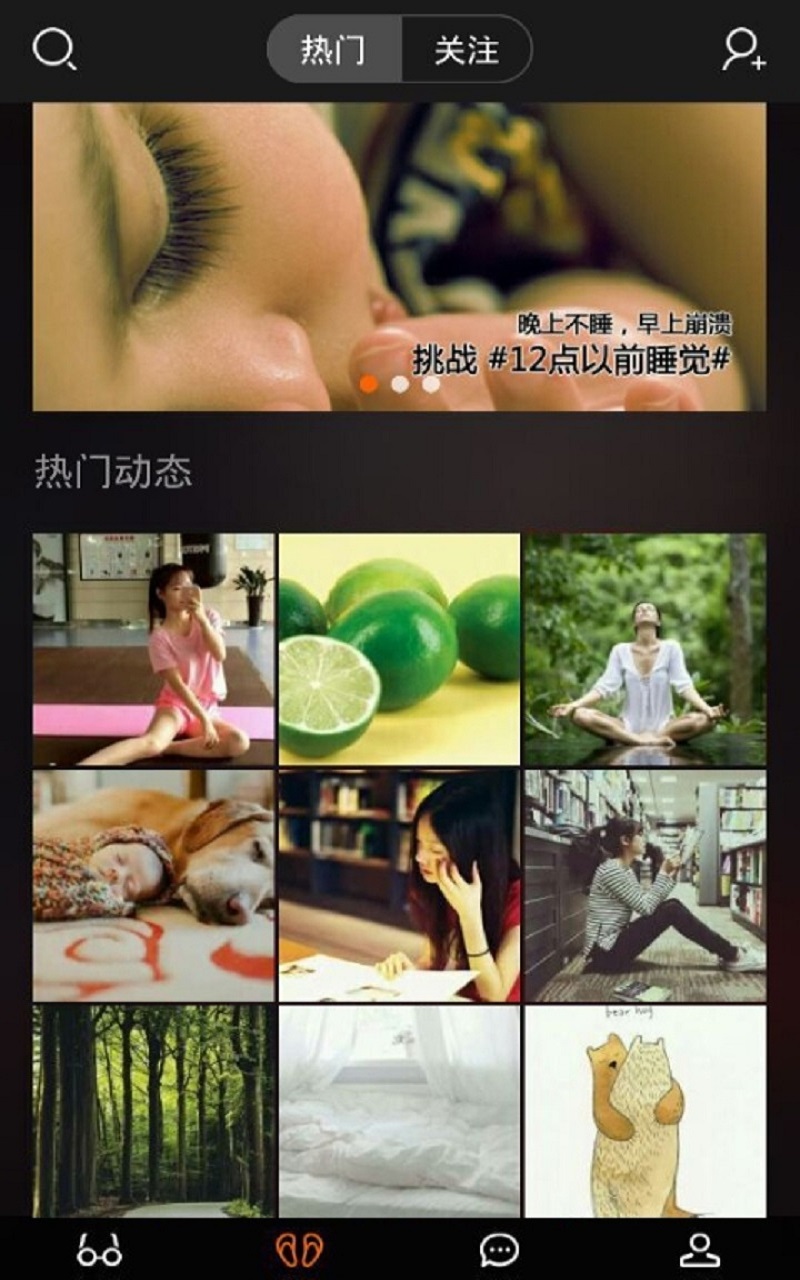Open the woman meditating in forest photo
The width and height of the screenshot is (800, 1280).
click(645, 649)
